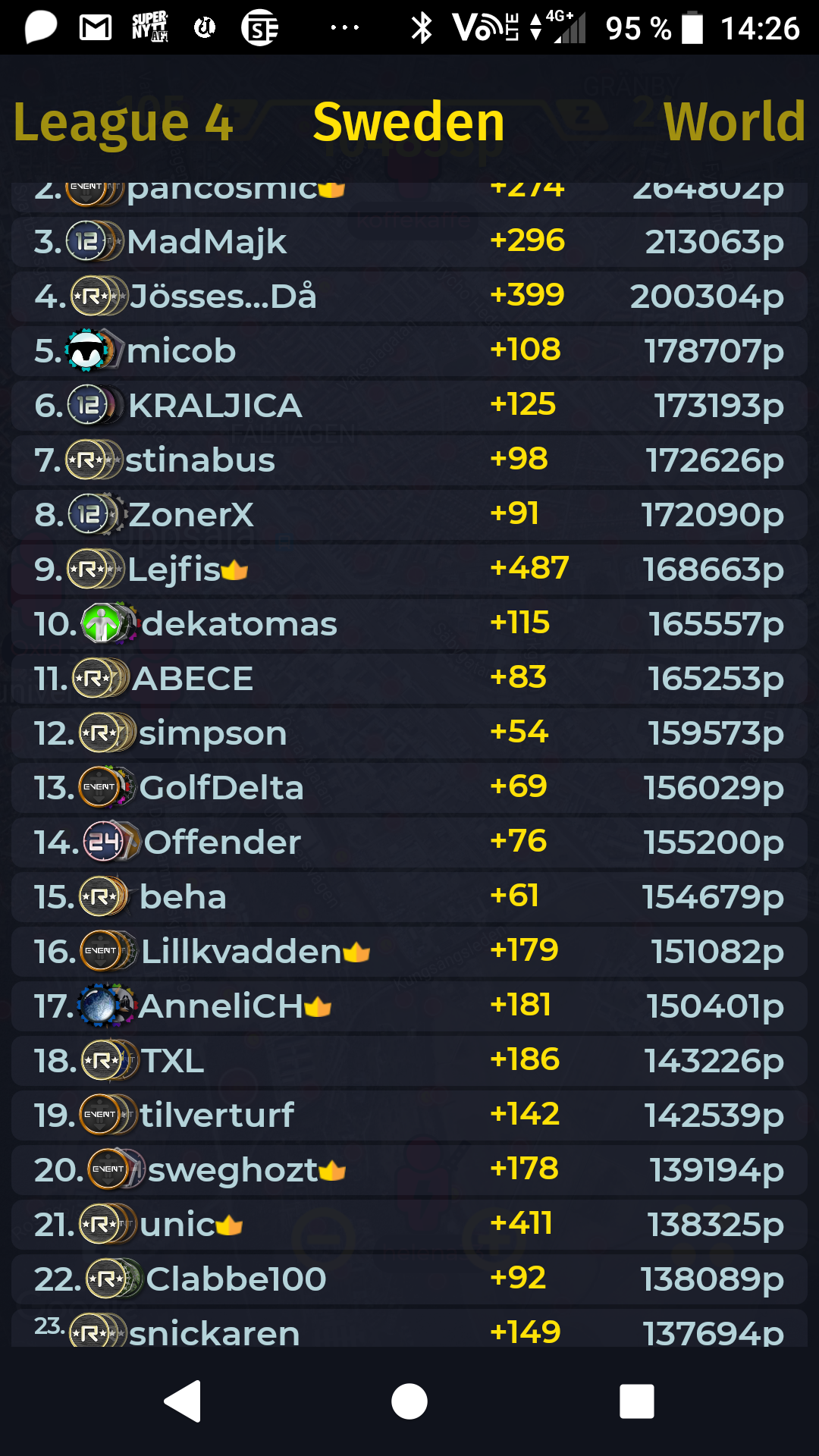Viewport: 819px width, 1456px height.
Task: Open tilverturf's player row
Action: 409,1116
